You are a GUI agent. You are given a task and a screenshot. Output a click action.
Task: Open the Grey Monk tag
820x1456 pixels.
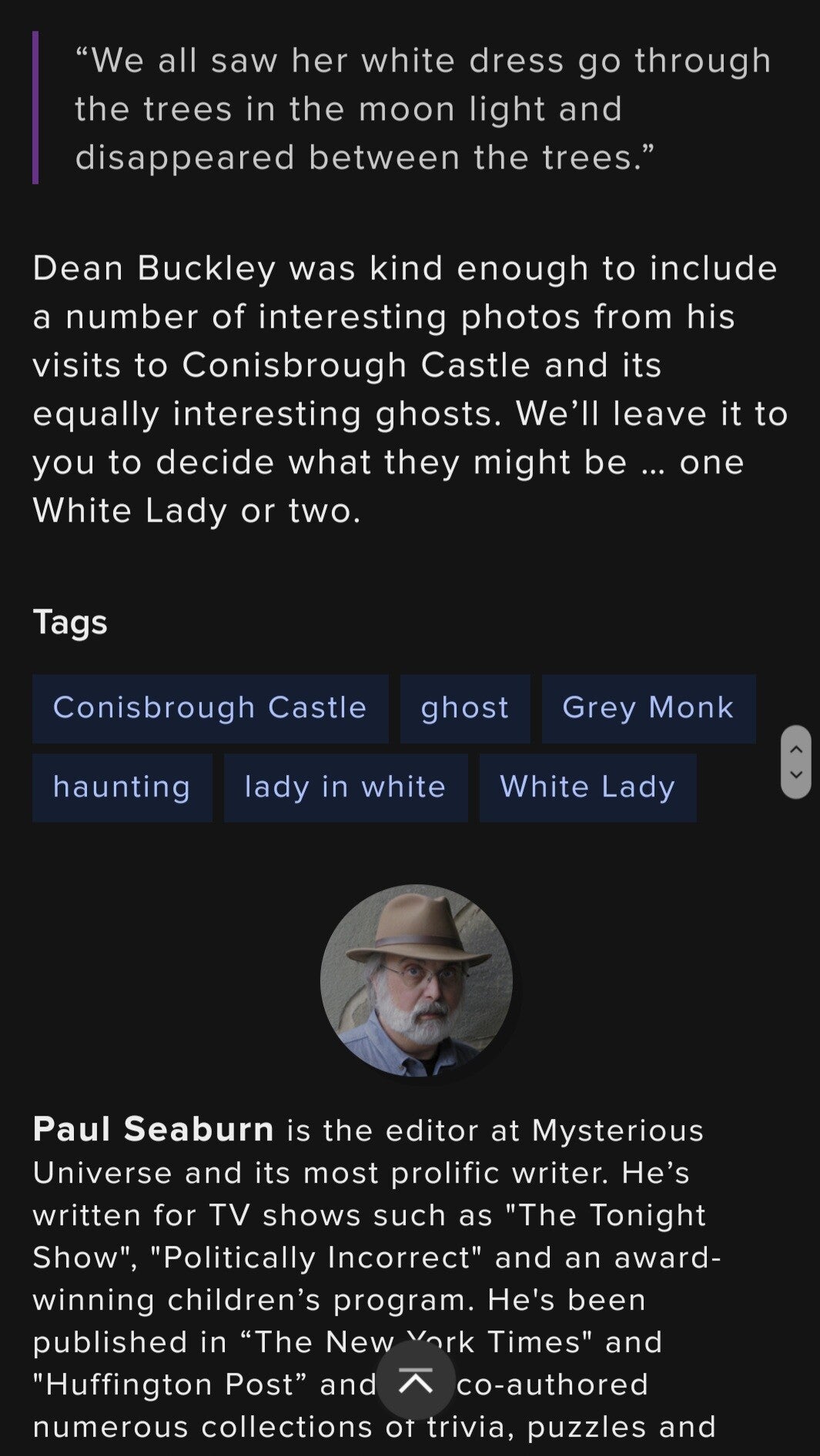pyautogui.click(x=648, y=708)
